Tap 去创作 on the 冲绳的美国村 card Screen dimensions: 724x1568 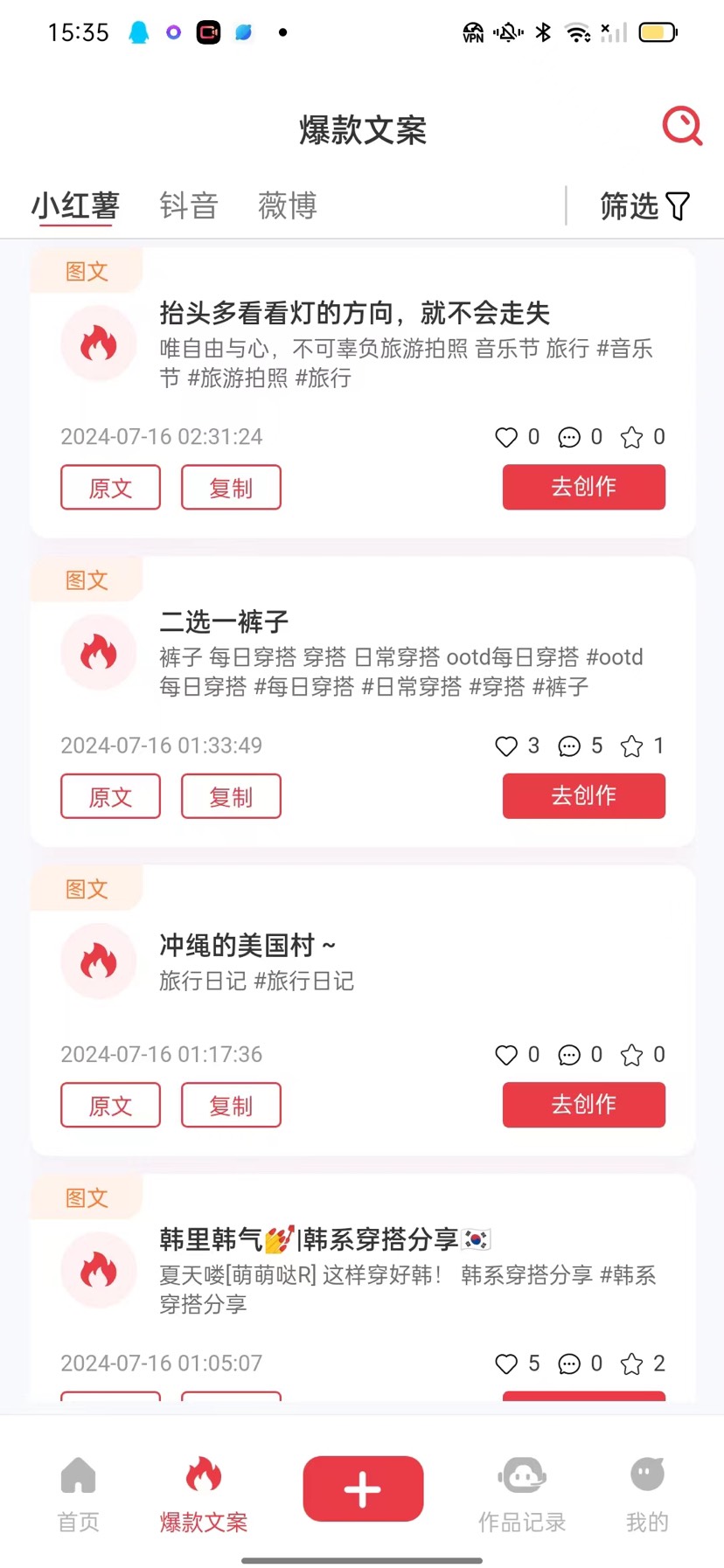(583, 1105)
